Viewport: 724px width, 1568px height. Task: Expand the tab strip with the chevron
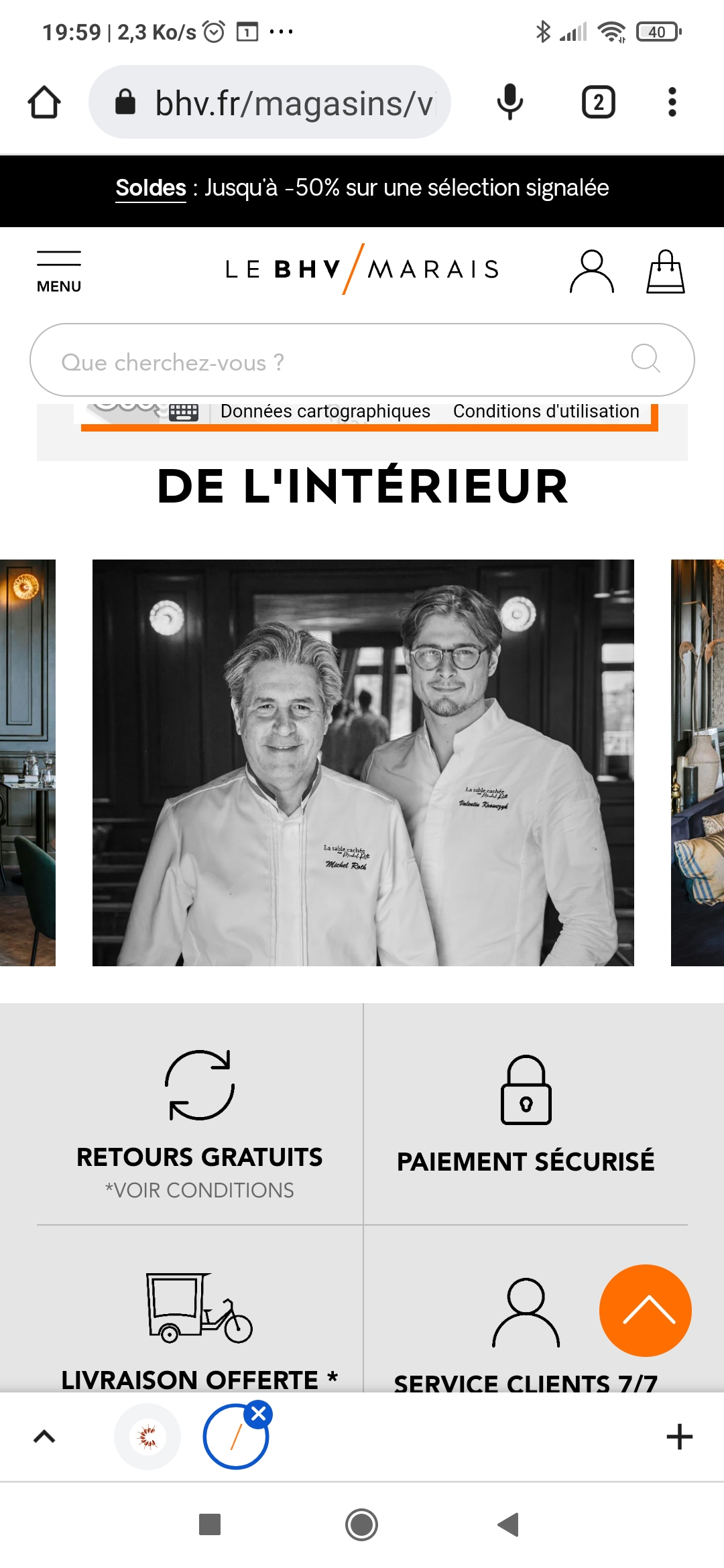click(44, 1437)
